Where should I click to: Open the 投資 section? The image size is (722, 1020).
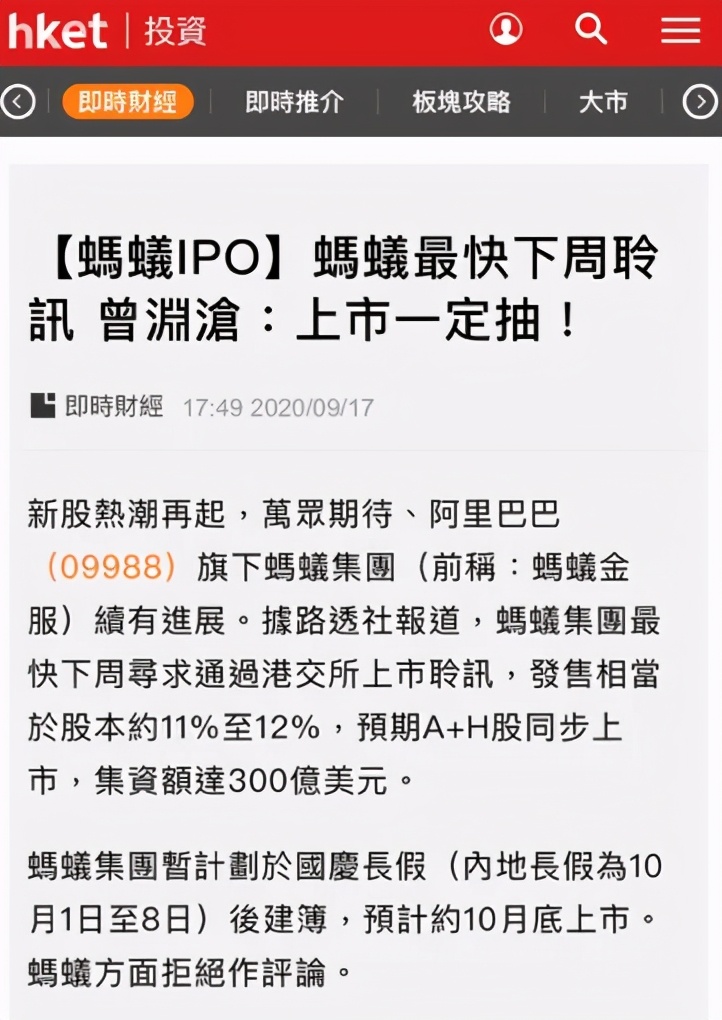pos(175,32)
